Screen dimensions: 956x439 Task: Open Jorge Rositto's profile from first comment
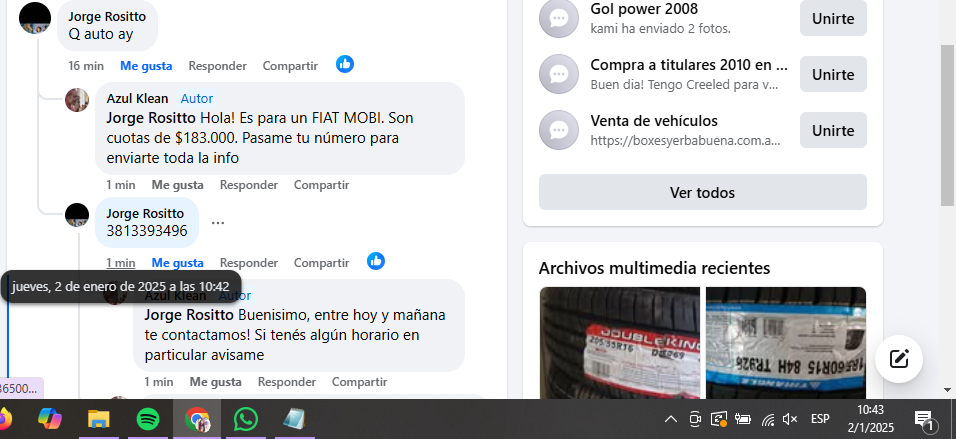coord(106,16)
